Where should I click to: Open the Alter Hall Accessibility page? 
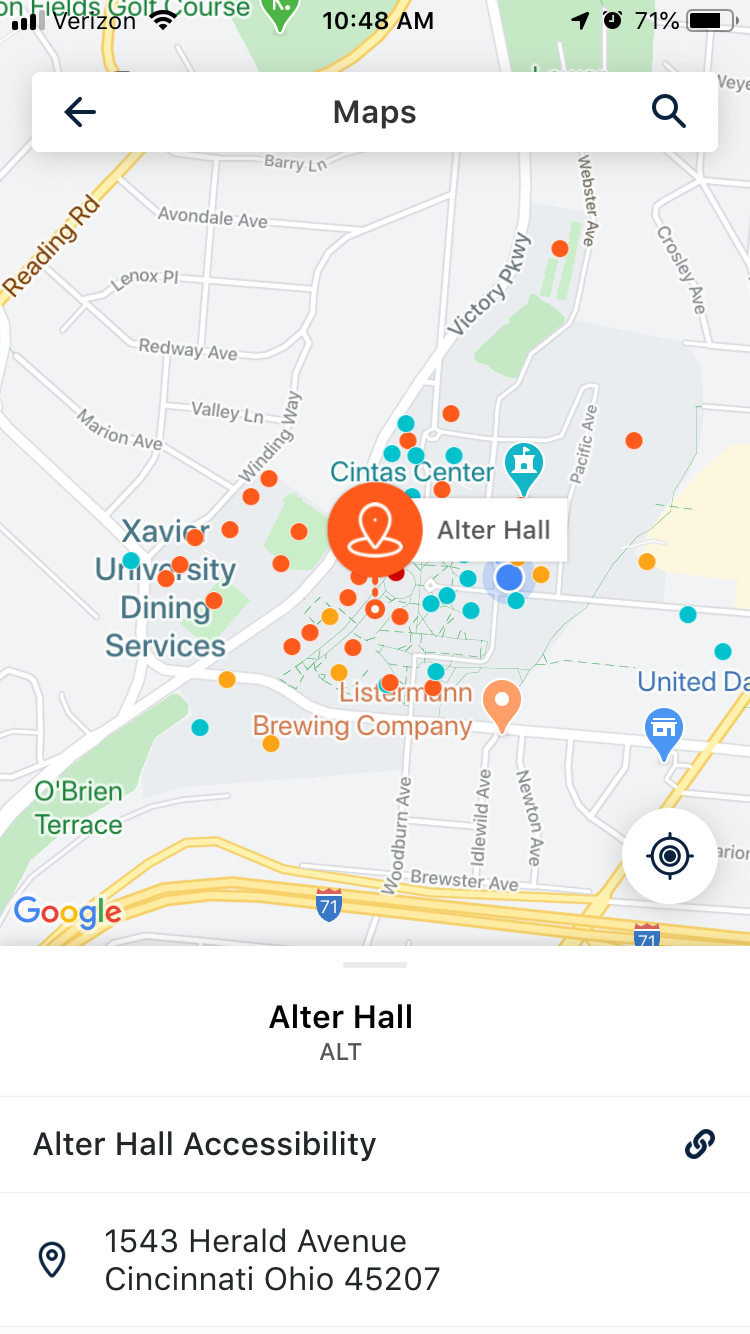204,1143
